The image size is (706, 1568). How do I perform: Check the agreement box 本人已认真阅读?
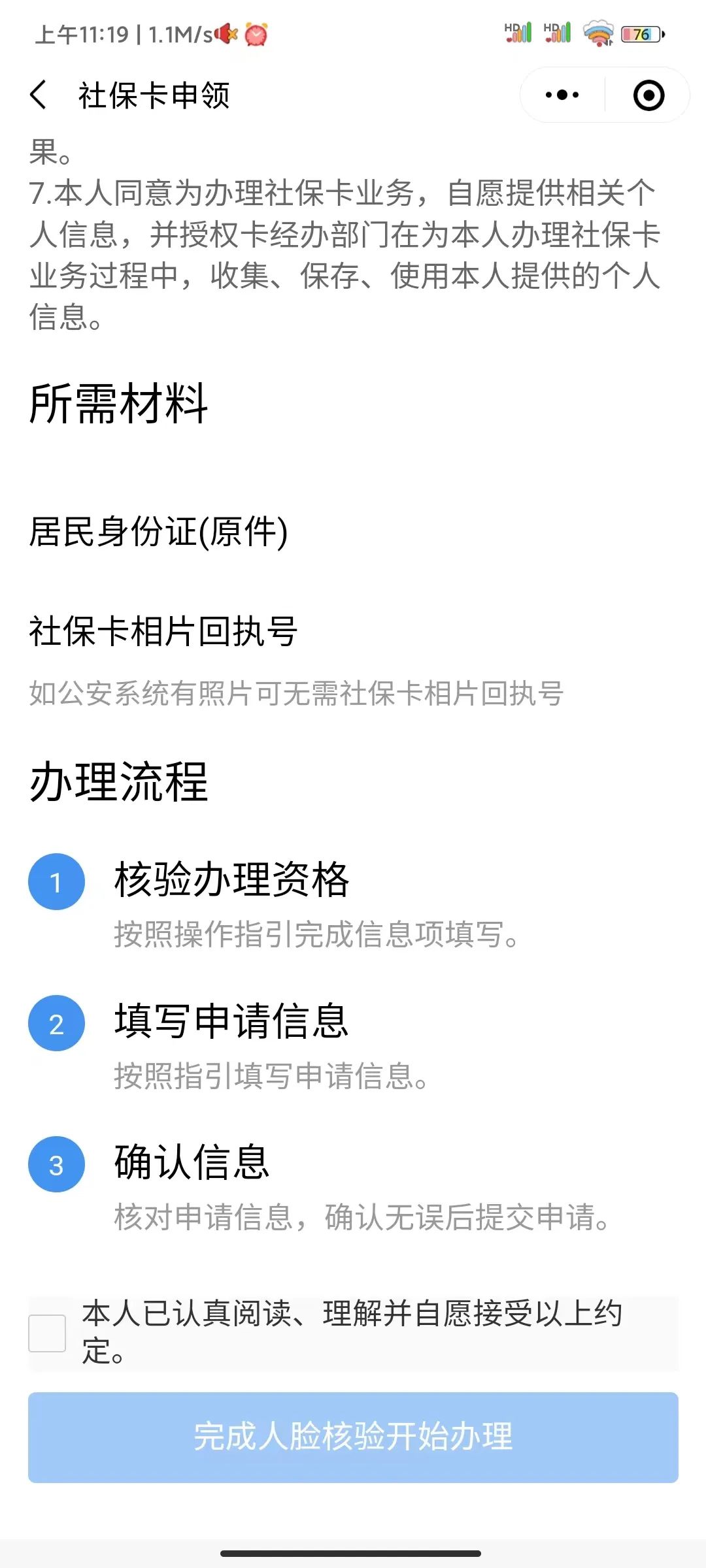pyautogui.click(x=47, y=1333)
